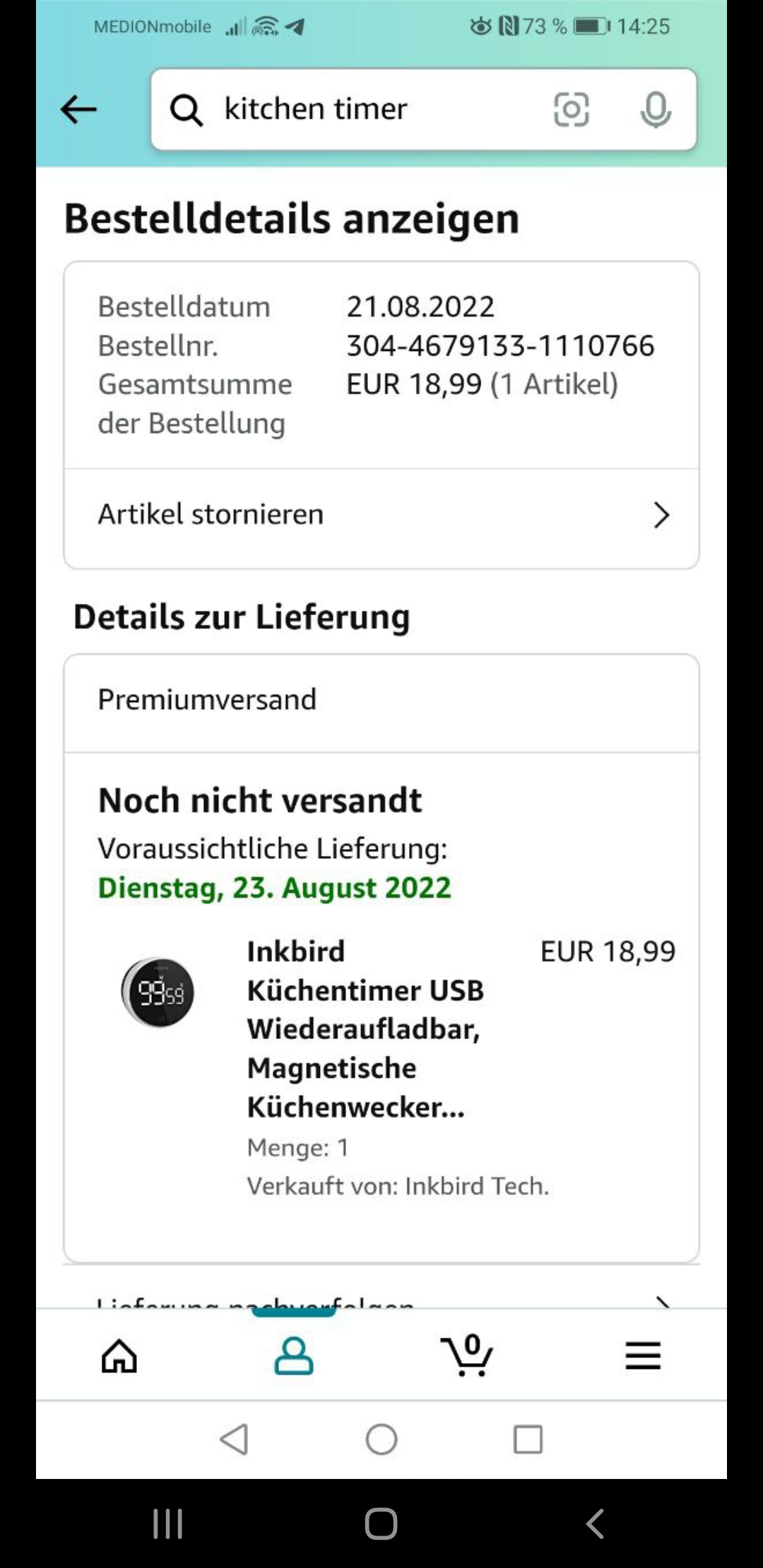Open the Inkbird Küchentimer product
The height and width of the screenshot is (1568, 763).
coord(365,1028)
